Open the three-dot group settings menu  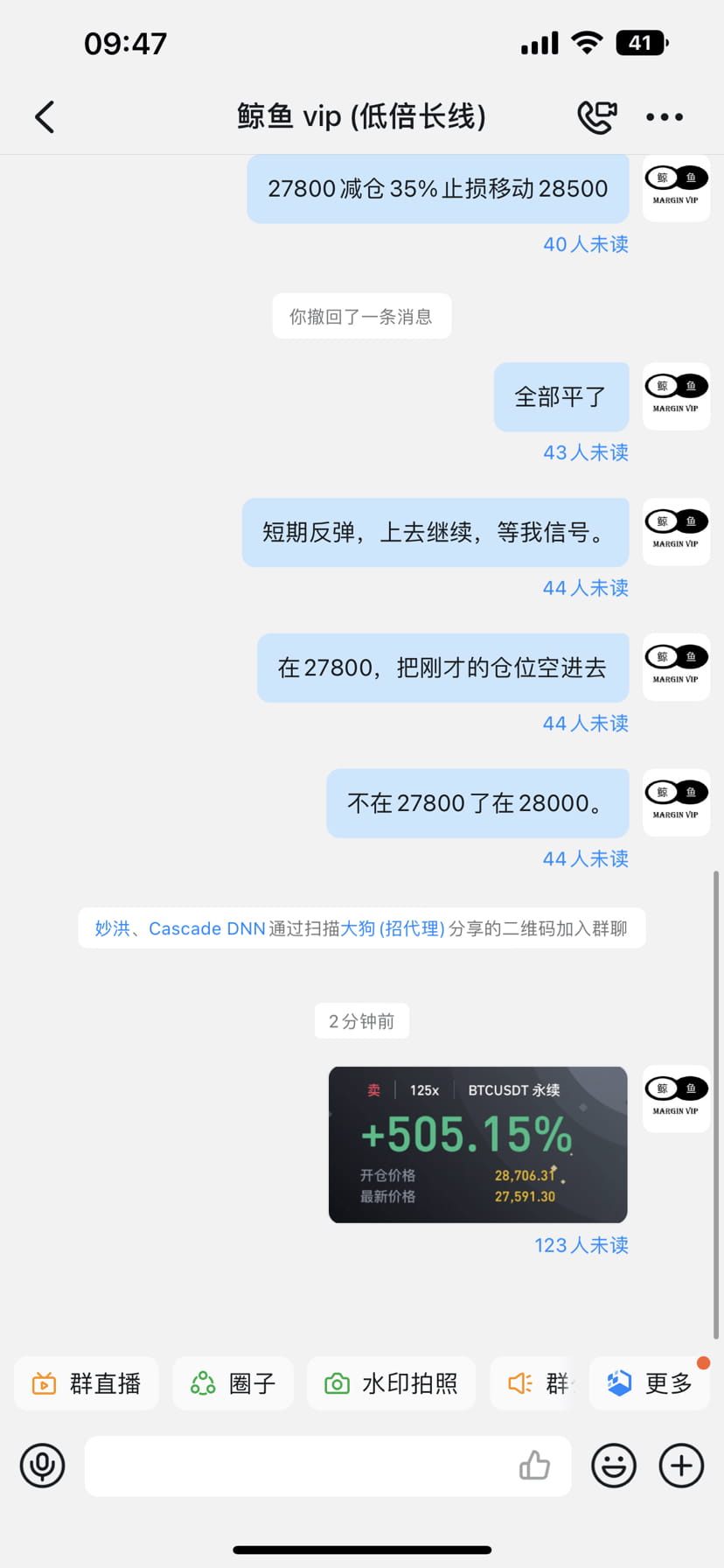pos(665,116)
